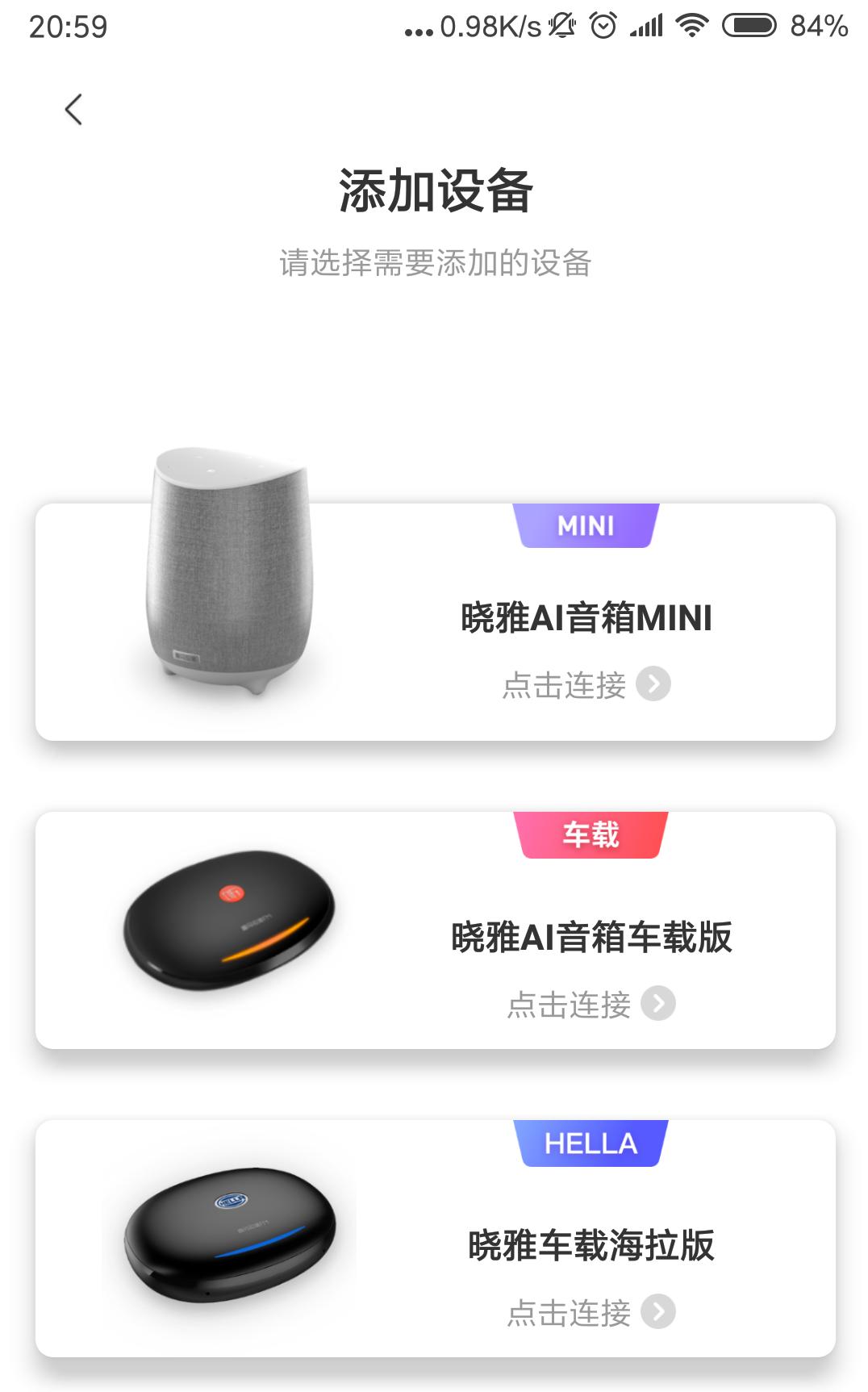
Task: Select the 车载 badge label
Action: click(x=590, y=837)
